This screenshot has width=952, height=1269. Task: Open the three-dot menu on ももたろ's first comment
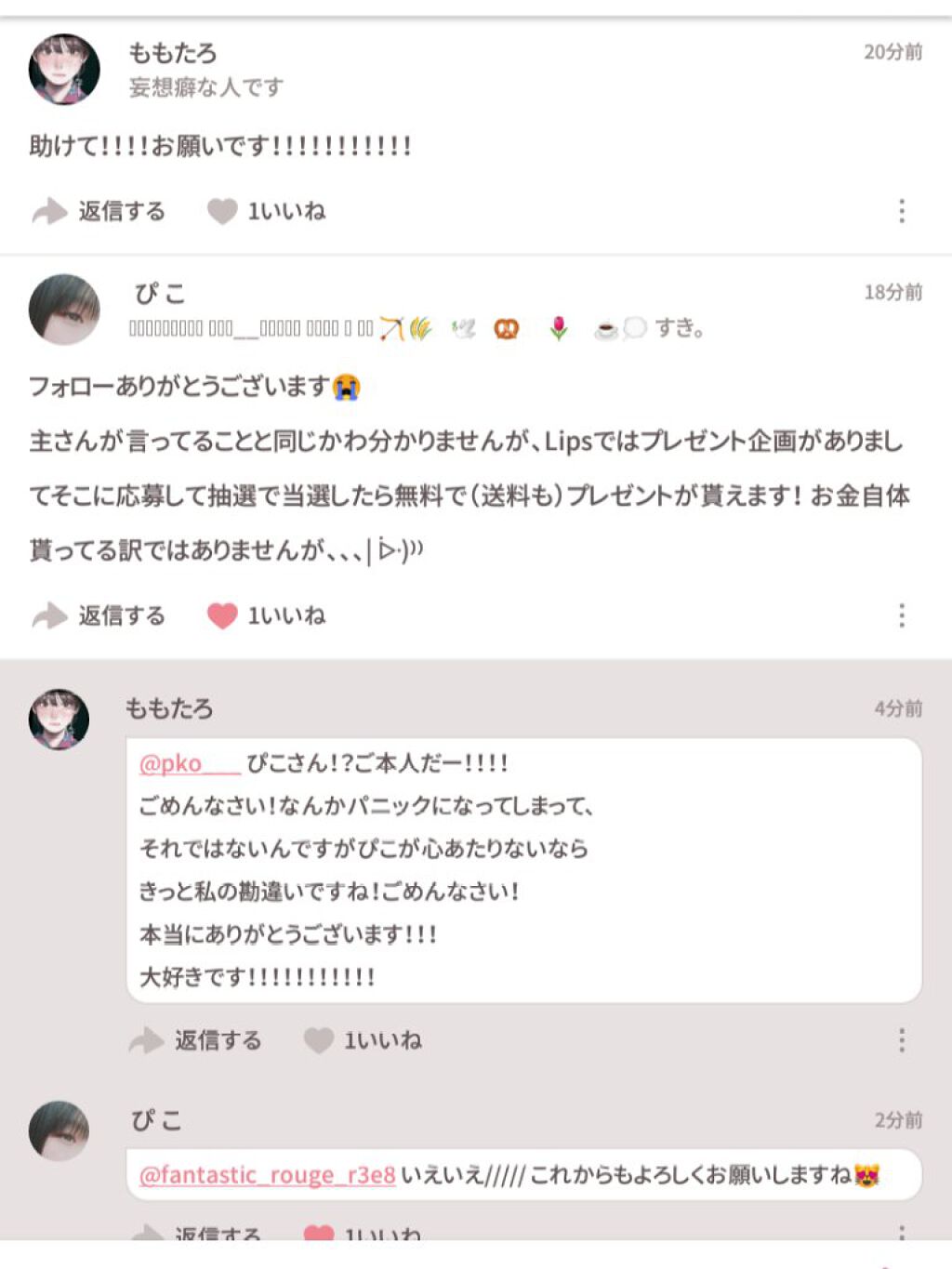(x=900, y=212)
